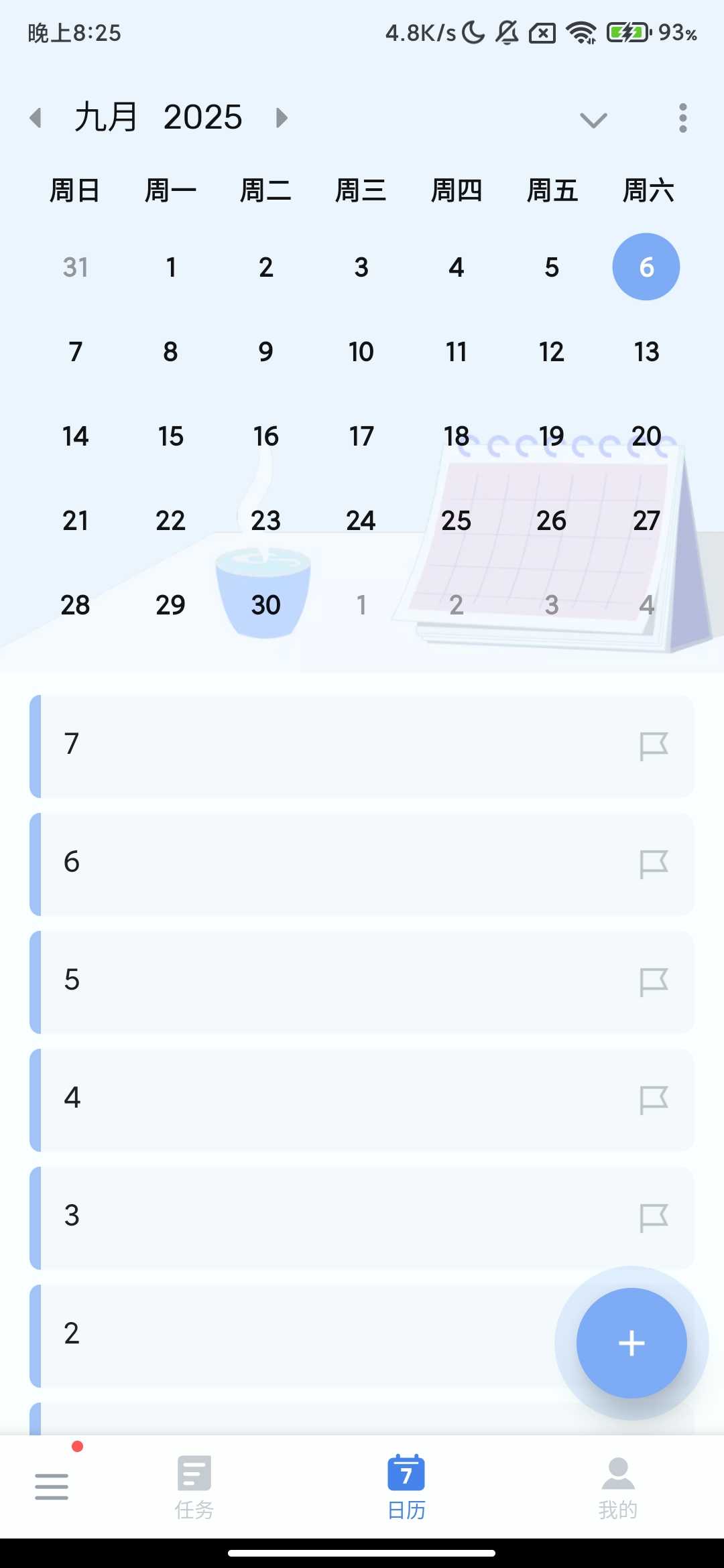This screenshot has height=1568, width=724.
Task: Select September 24 on the calendar
Action: click(361, 521)
